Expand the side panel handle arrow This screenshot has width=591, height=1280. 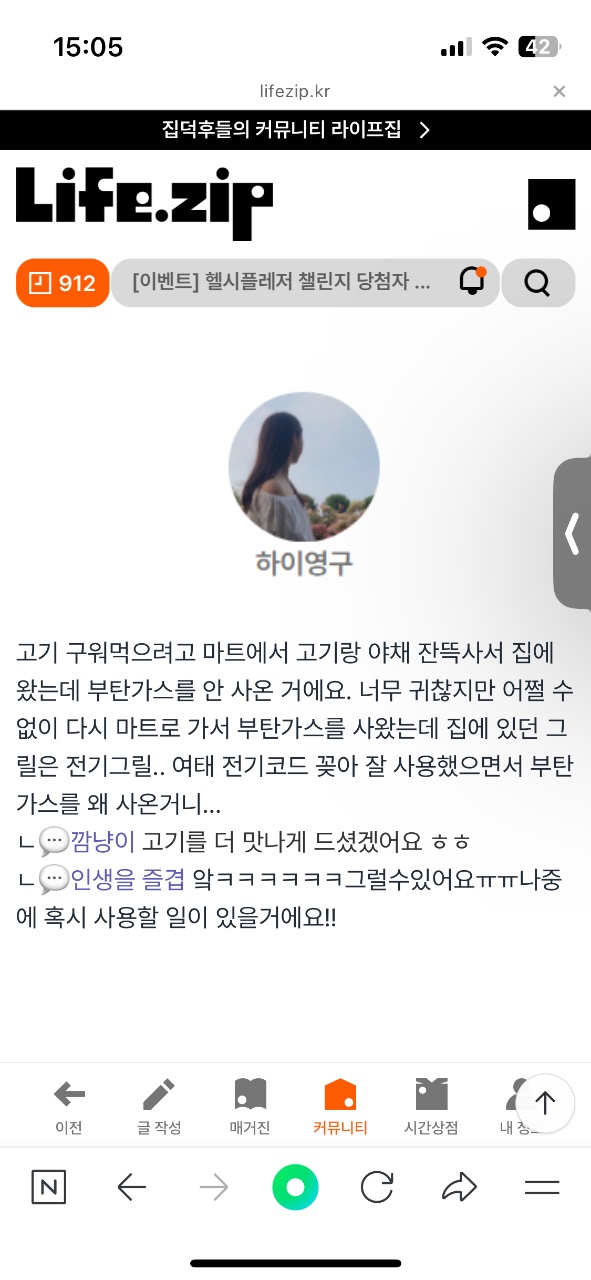point(572,533)
